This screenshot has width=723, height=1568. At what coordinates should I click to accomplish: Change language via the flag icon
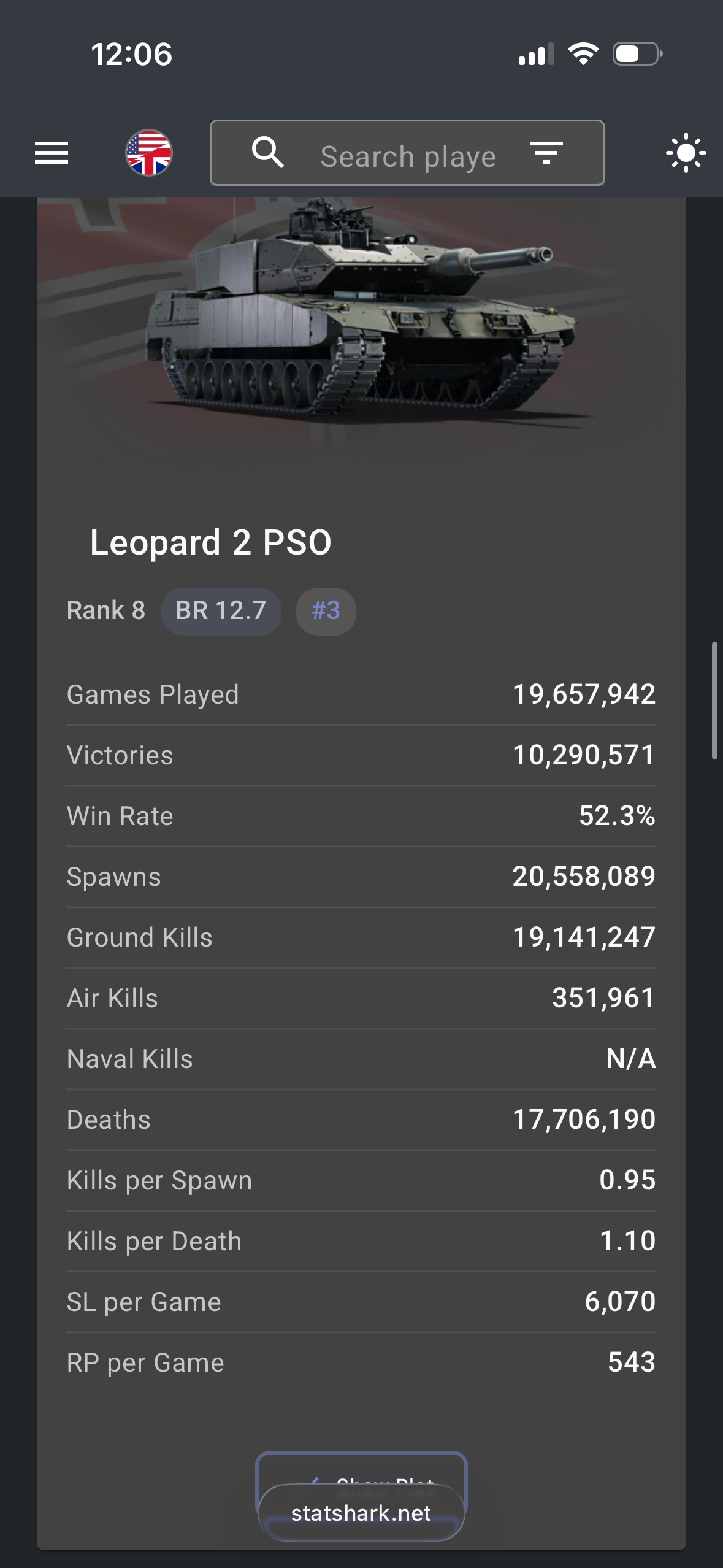(149, 153)
